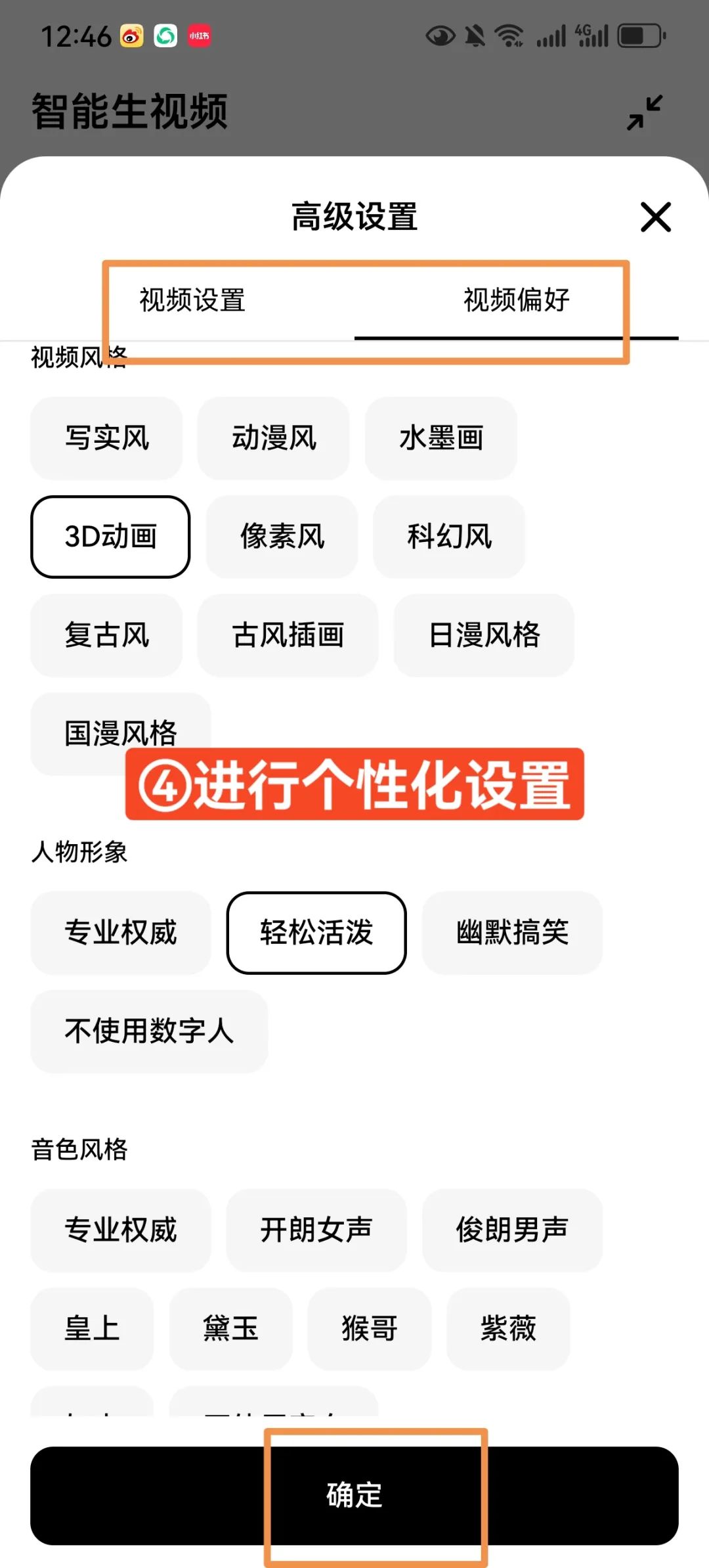Select 幽默搞笑 character persona
Screen dimensions: 709x1568
point(512,933)
